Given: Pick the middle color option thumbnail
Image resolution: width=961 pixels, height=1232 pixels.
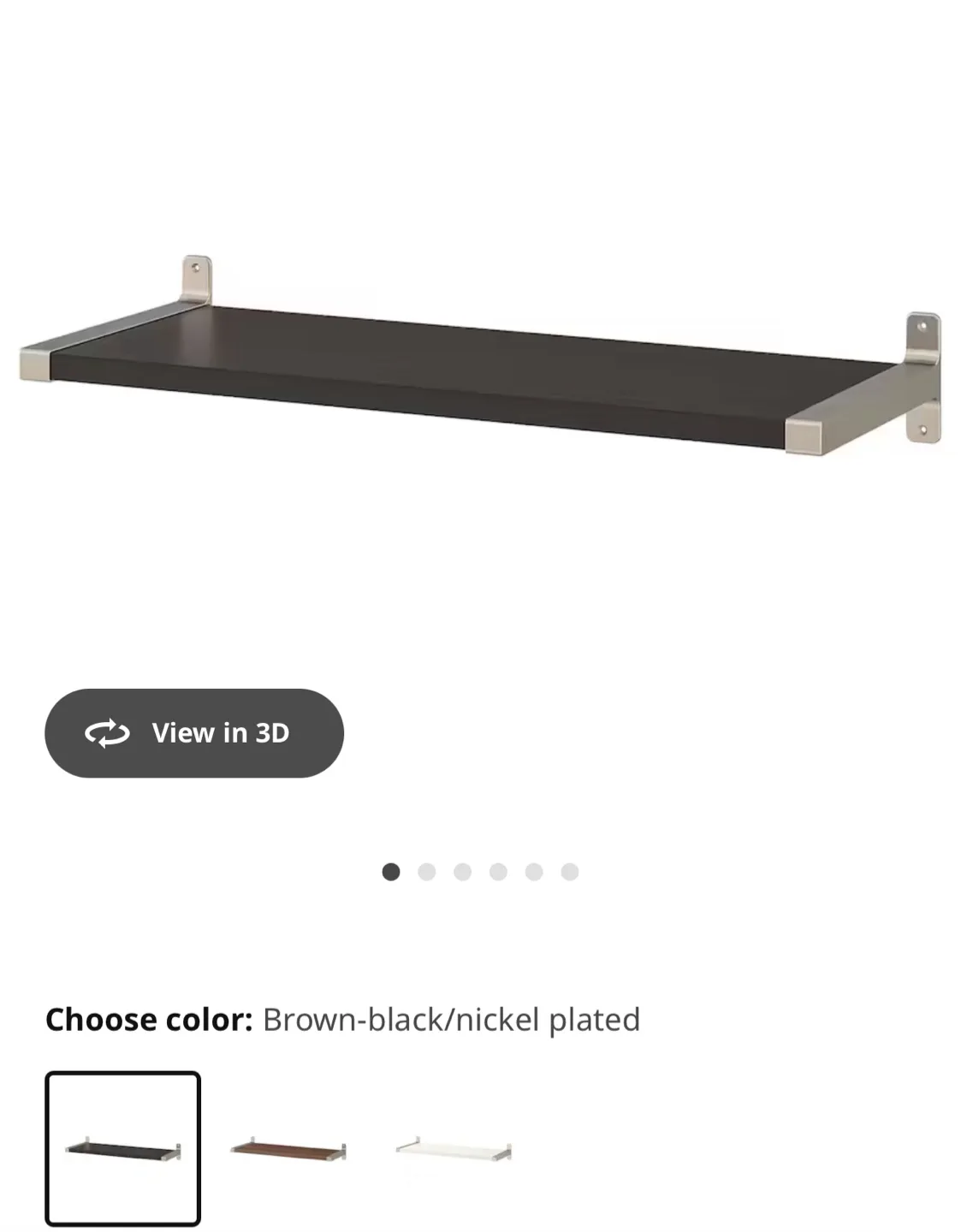Looking at the screenshot, I should 288,1151.
